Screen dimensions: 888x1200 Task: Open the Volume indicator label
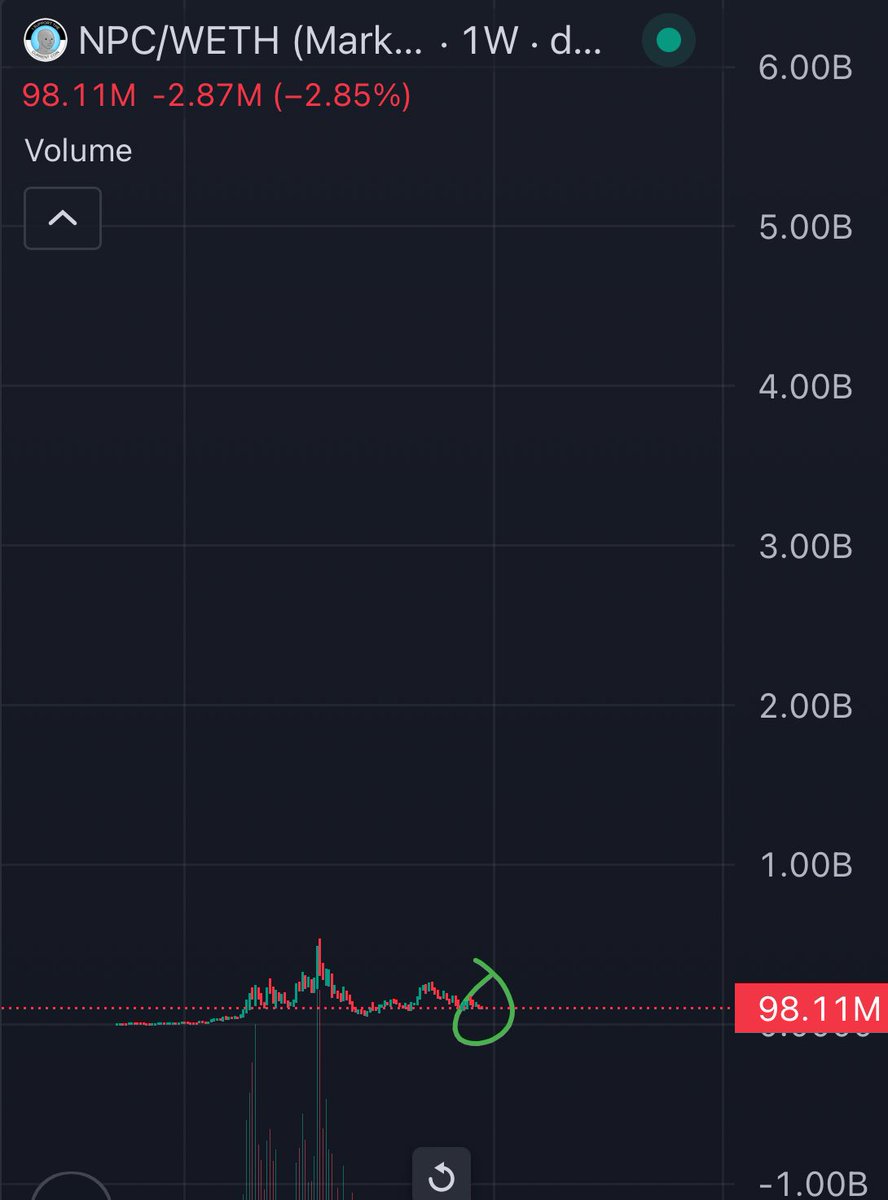78,151
